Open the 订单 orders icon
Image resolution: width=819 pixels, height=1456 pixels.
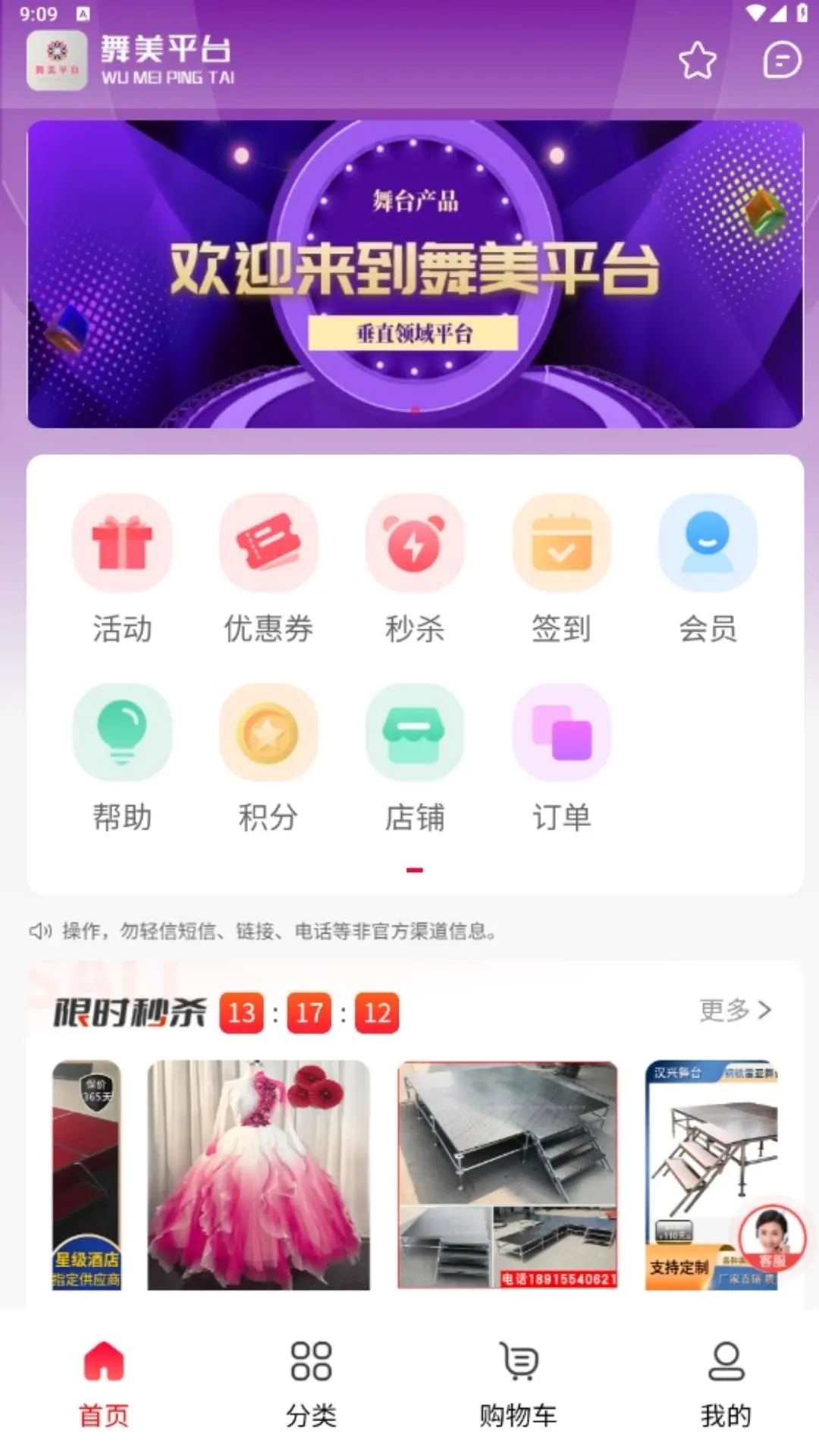click(x=560, y=732)
